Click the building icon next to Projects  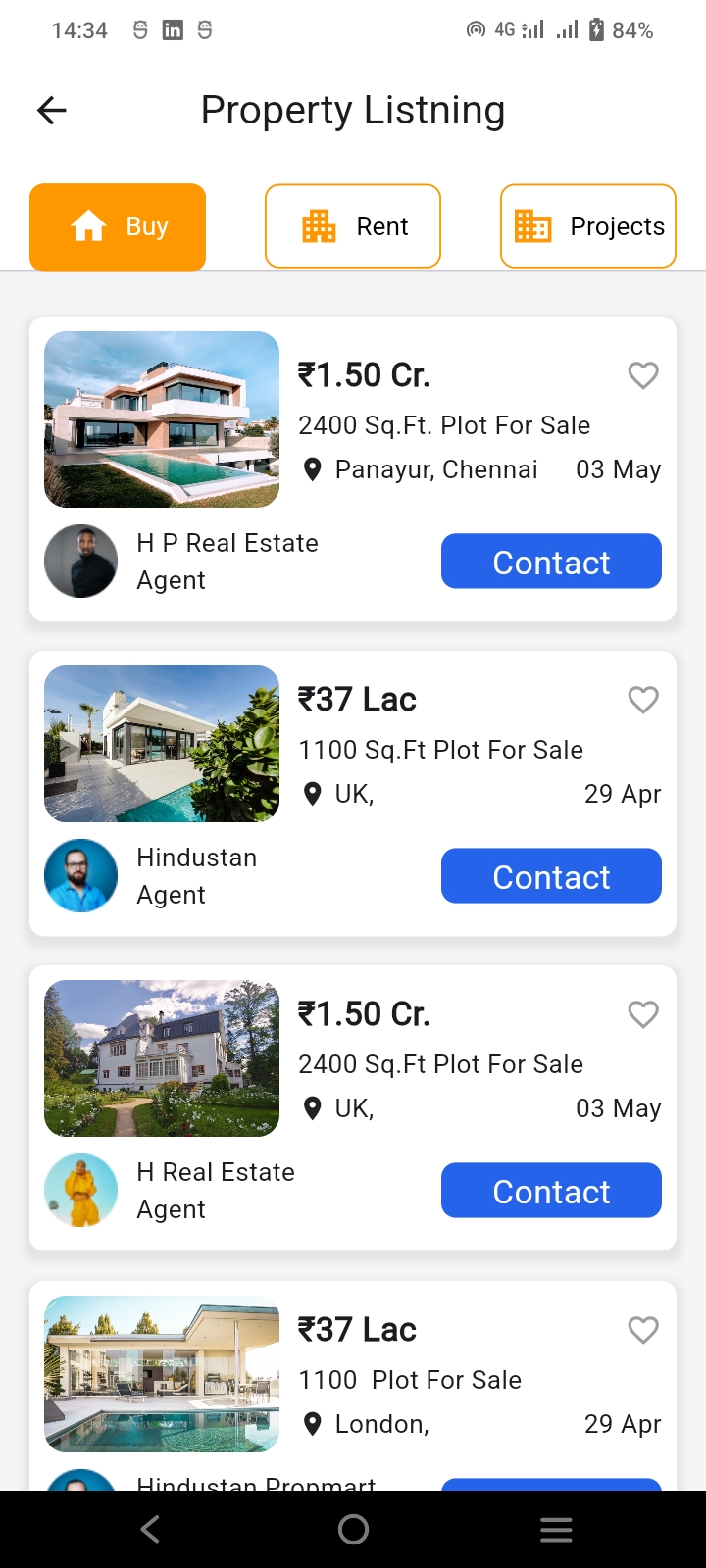click(x=532, y=225)
